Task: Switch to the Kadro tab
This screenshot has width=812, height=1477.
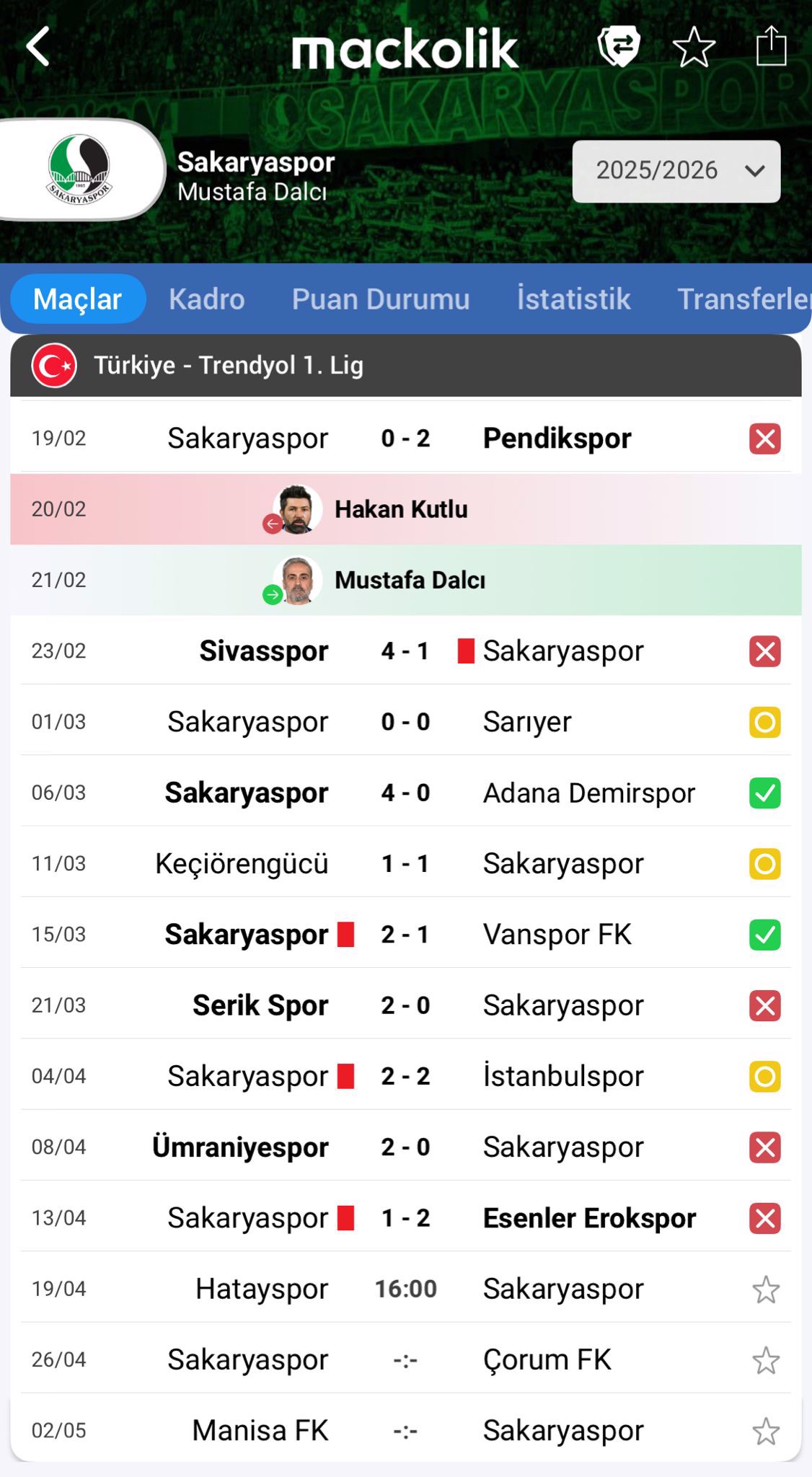Action: 206,299
